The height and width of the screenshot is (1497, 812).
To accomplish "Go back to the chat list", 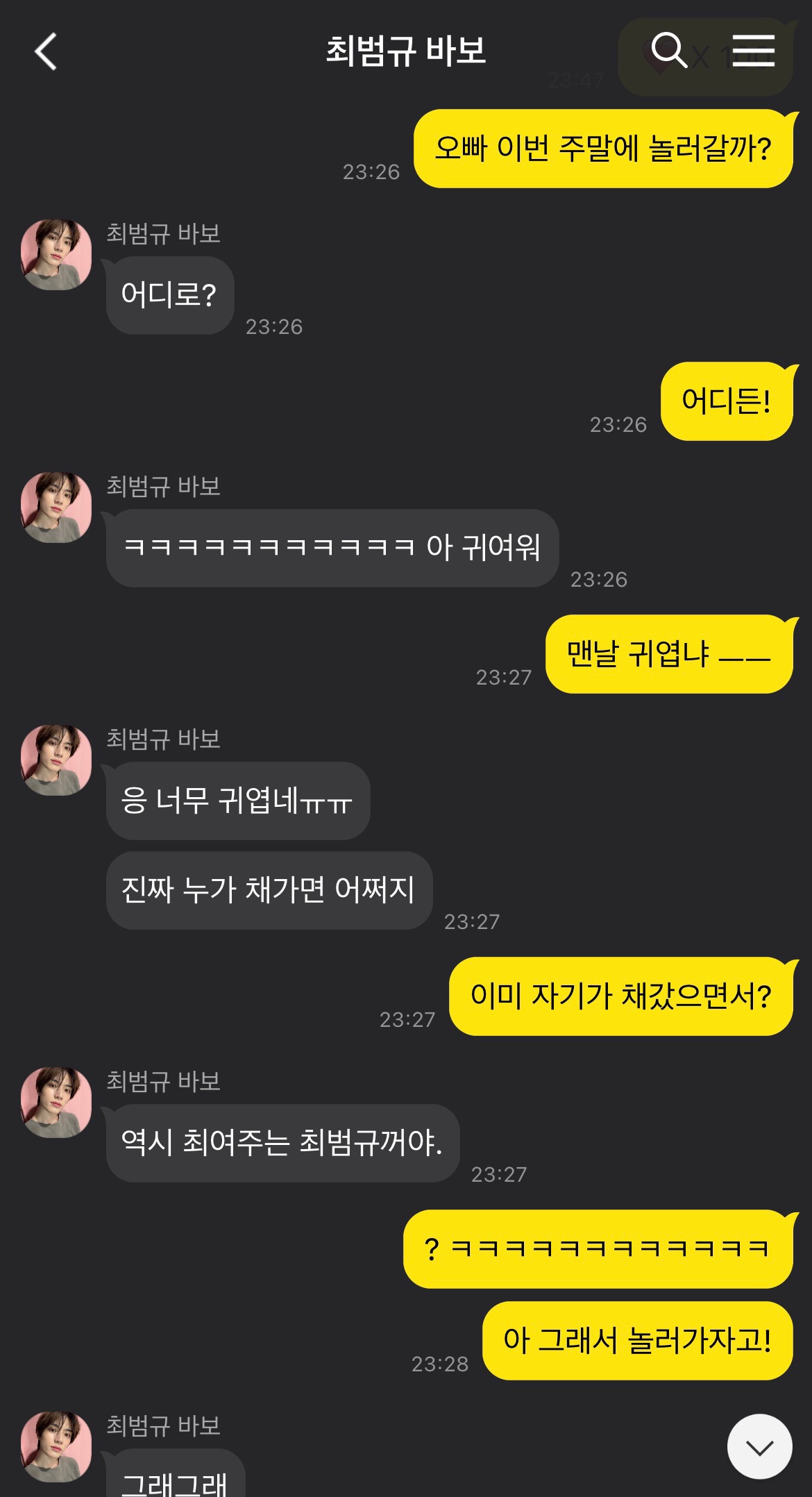I will coord(46,51).
